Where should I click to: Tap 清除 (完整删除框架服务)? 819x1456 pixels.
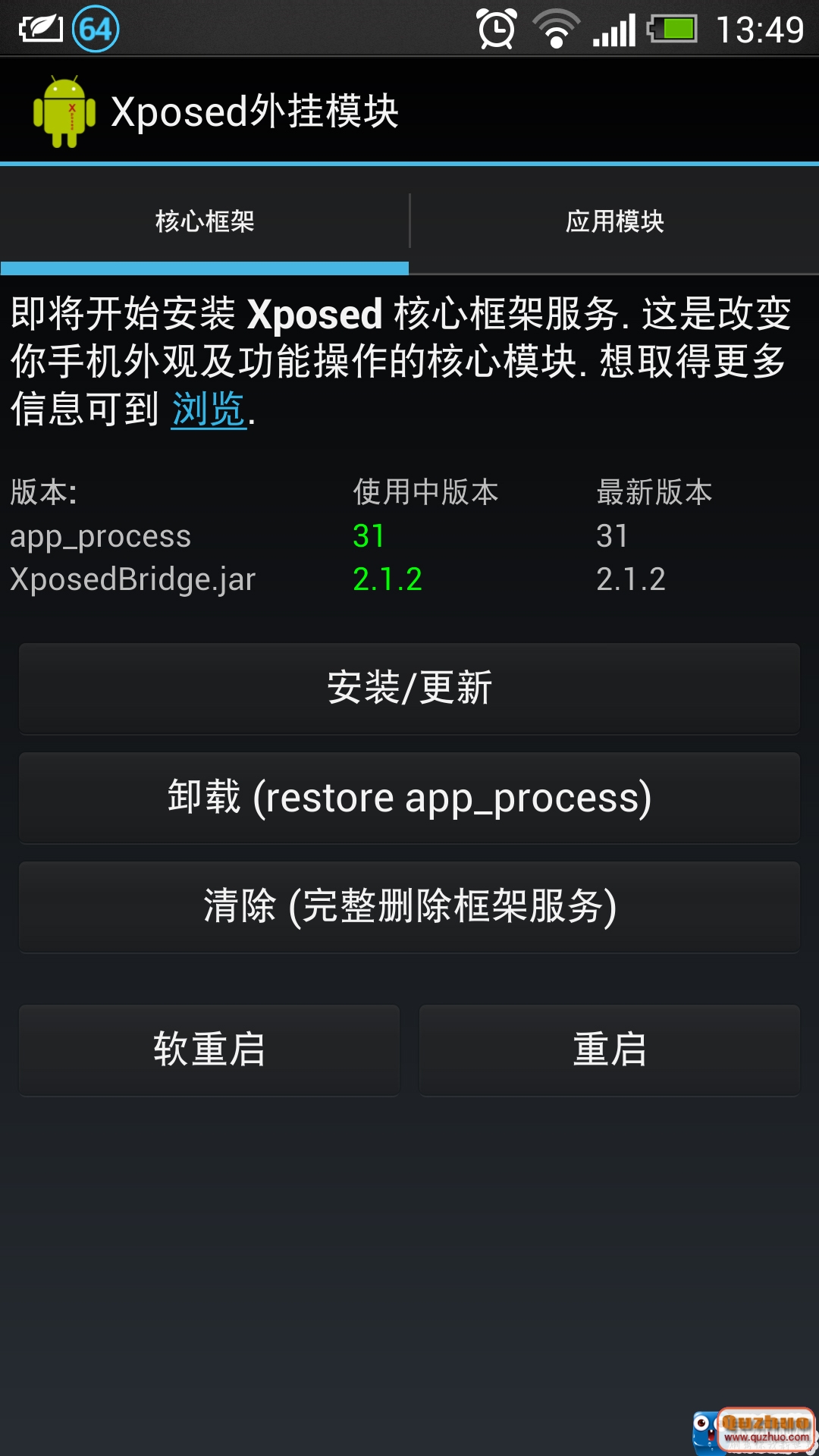pyautogui.click(x=409, y=907)
